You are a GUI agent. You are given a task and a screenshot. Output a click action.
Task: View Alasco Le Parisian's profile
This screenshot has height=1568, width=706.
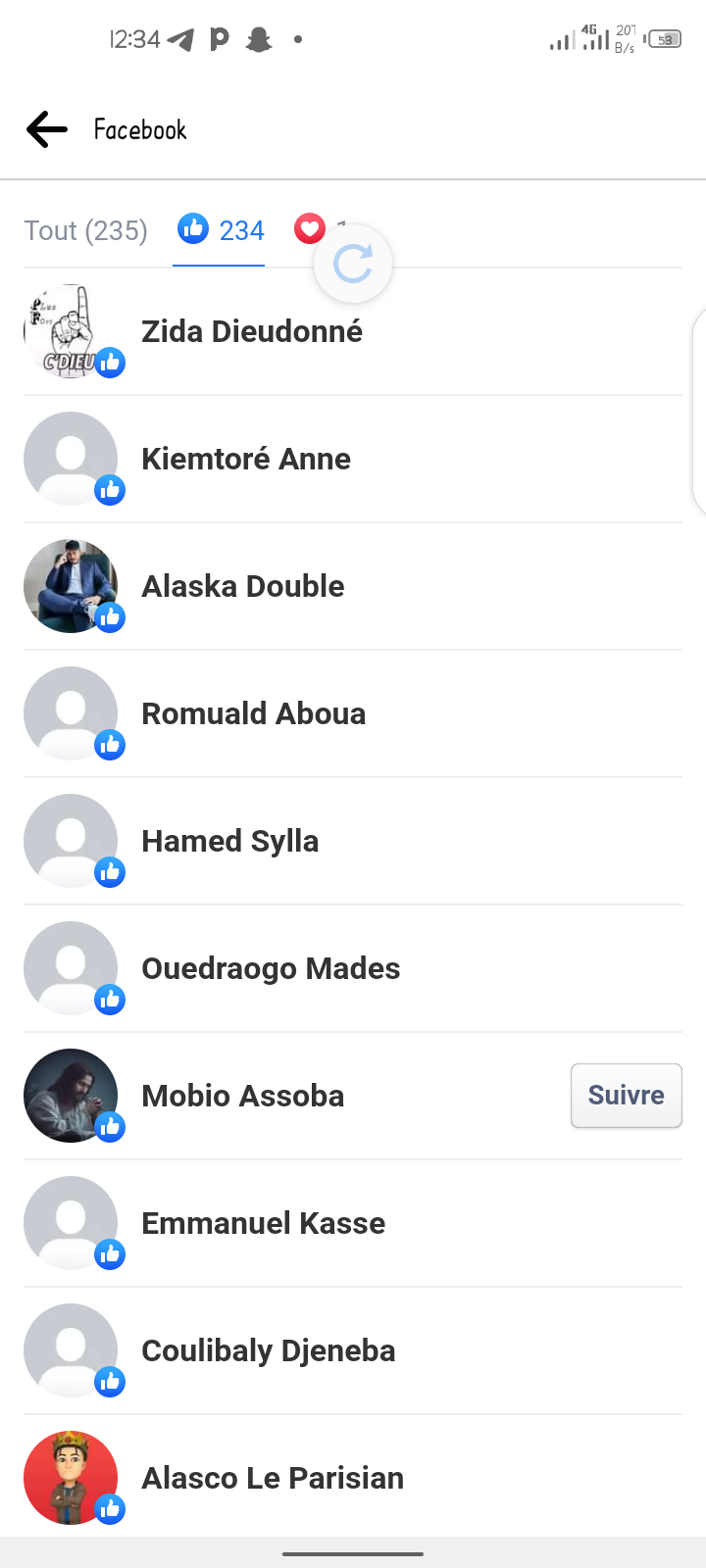273,1478
